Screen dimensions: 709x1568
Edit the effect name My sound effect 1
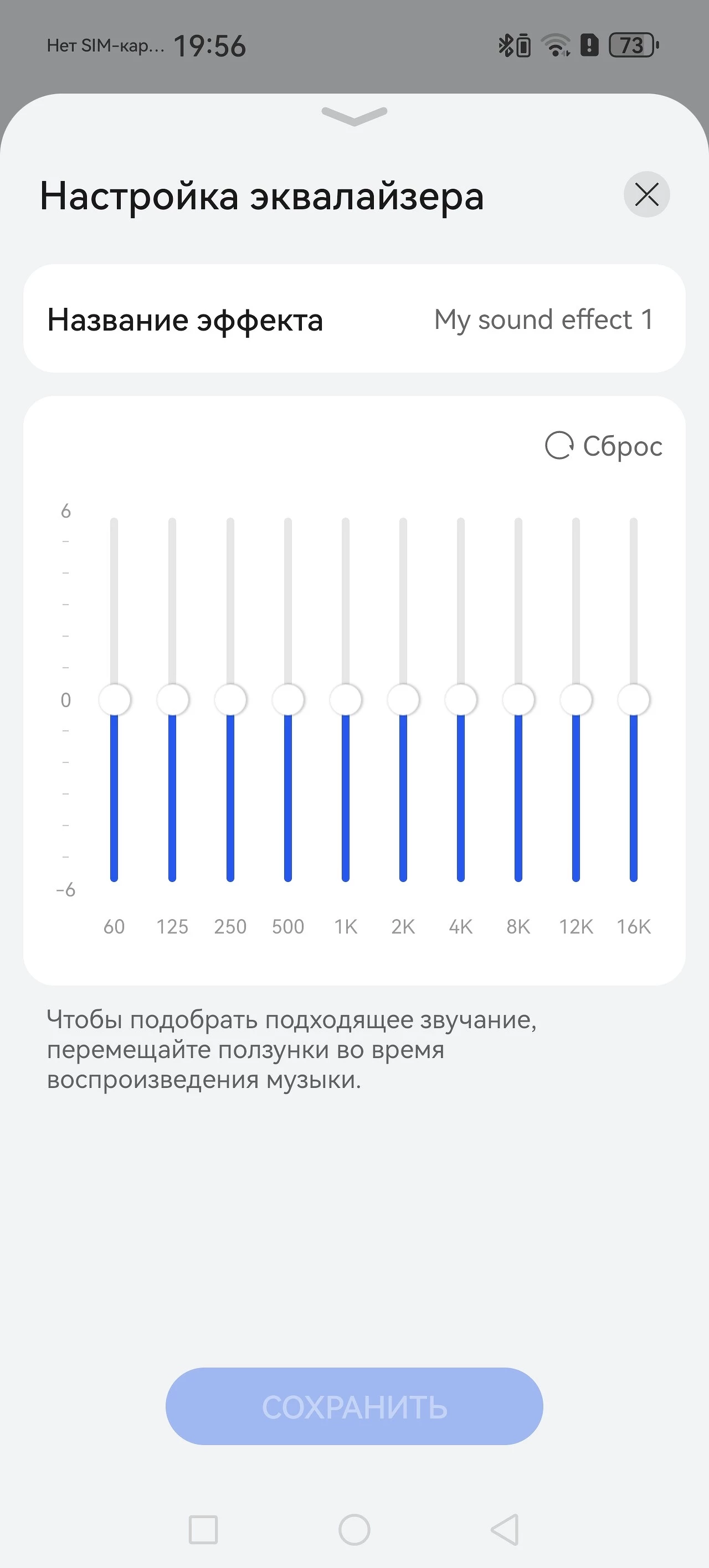tap(354, 319)
